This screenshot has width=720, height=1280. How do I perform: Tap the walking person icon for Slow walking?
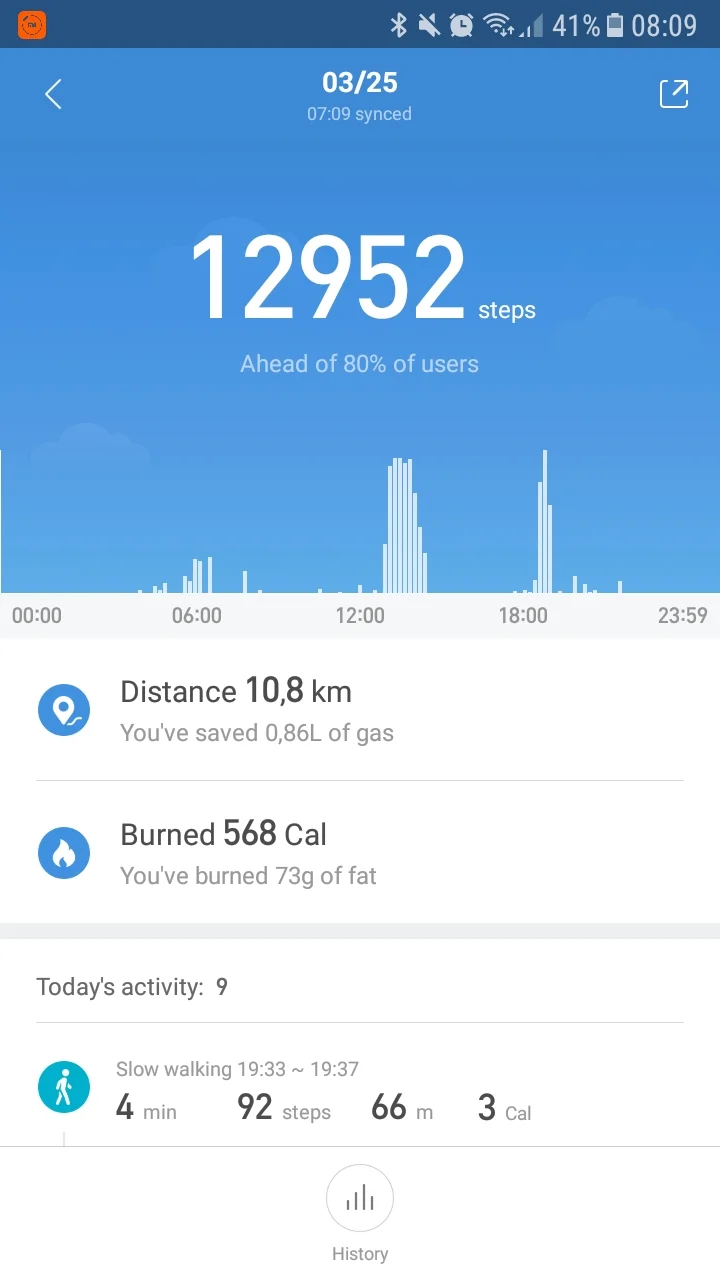click(64, 1086)
